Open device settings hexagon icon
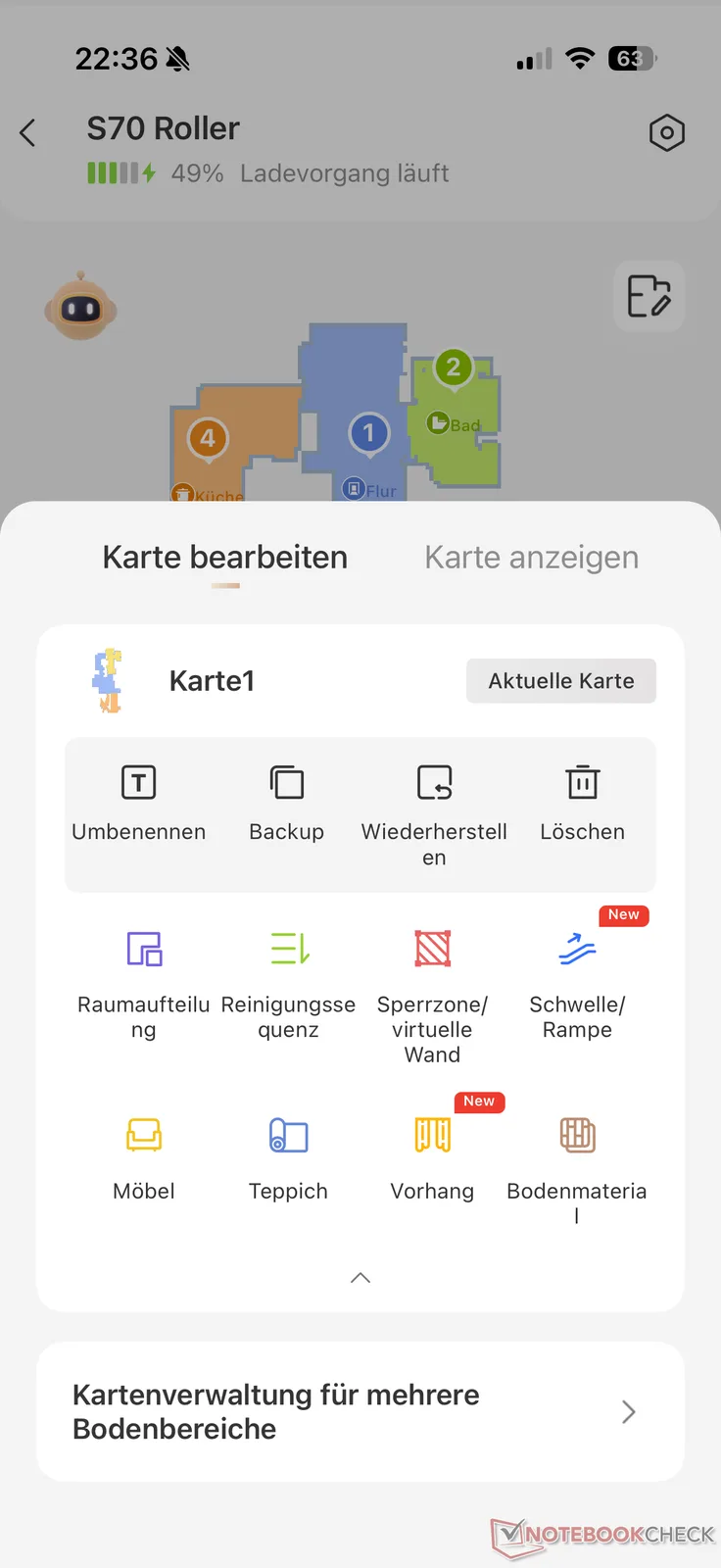 pyautogui.click(x=666, y=132)
